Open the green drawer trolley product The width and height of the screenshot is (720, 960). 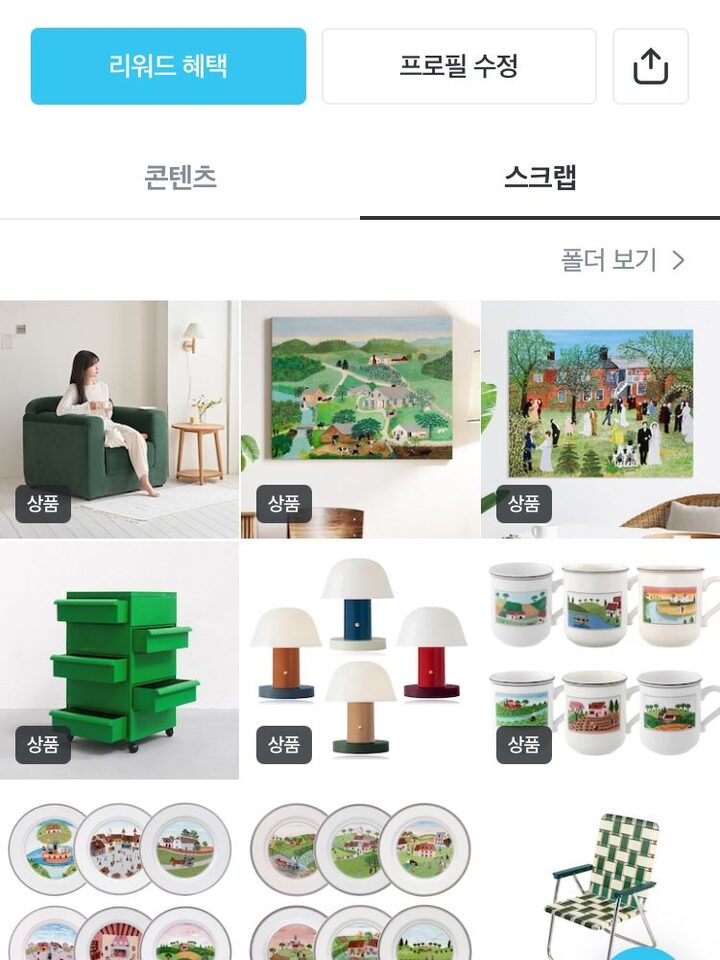coord(119,660)
